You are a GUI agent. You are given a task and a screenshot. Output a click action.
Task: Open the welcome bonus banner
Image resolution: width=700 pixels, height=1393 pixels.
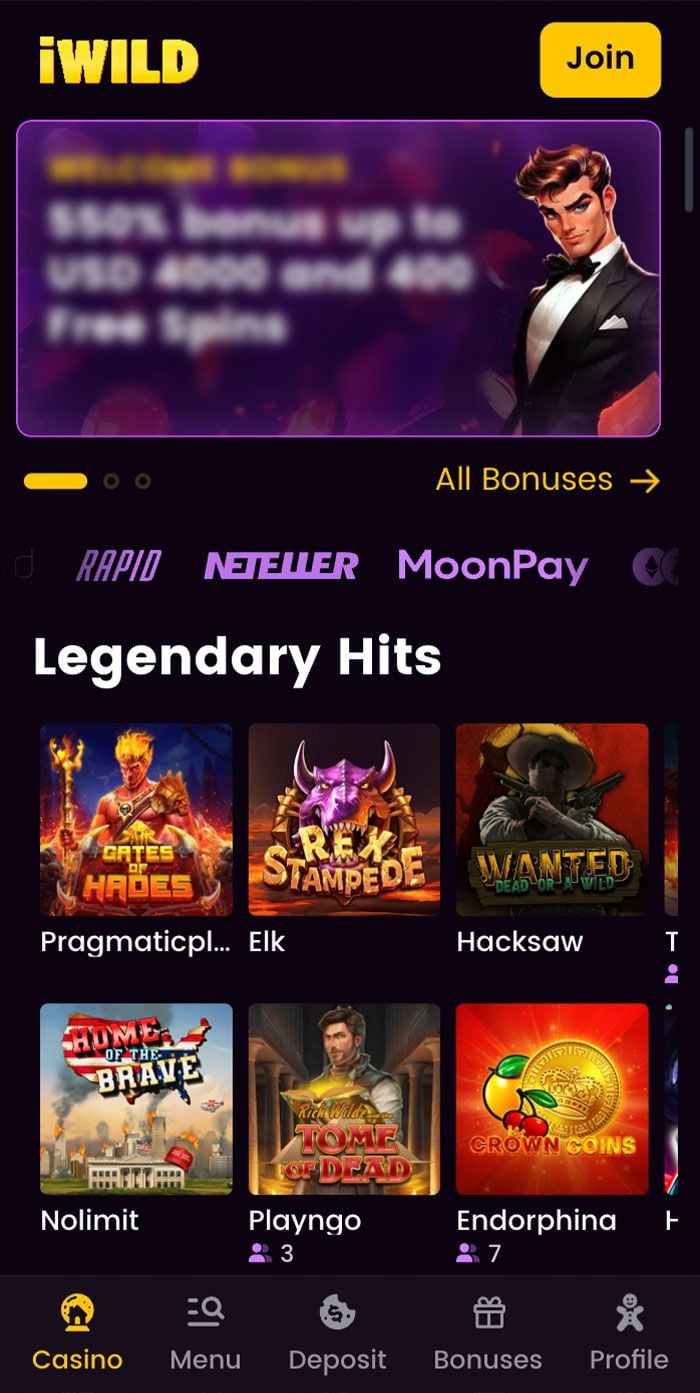pos(338,278)
